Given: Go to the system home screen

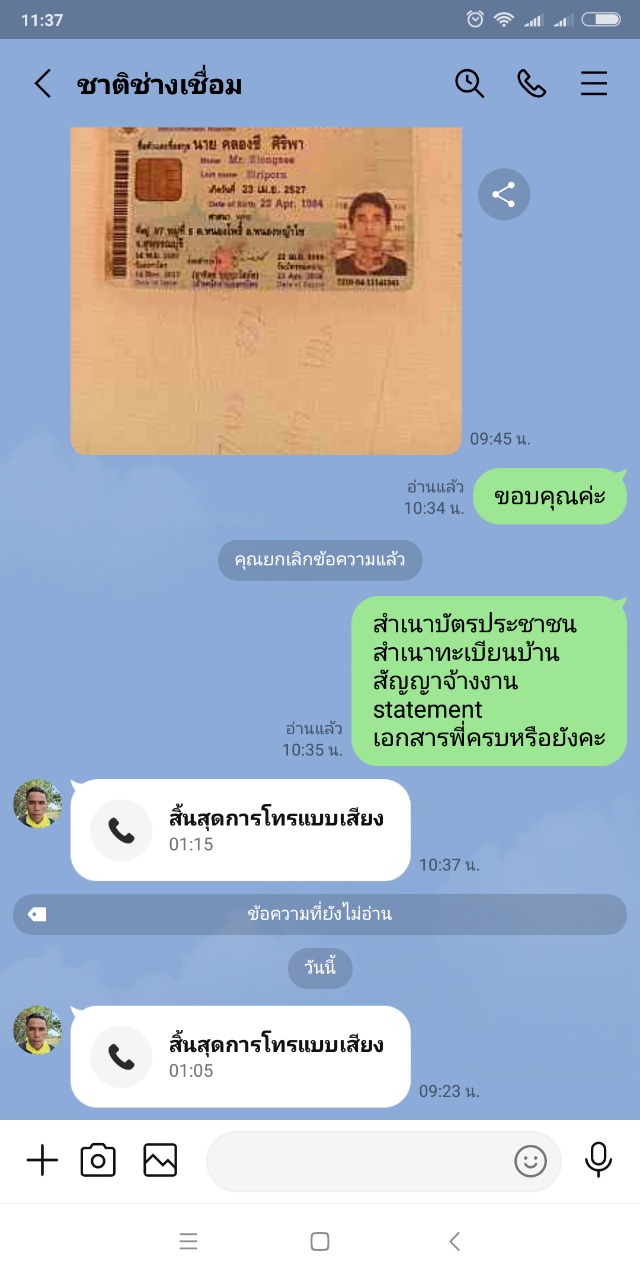Looking at the screenshot, I should click(320, 1241).
